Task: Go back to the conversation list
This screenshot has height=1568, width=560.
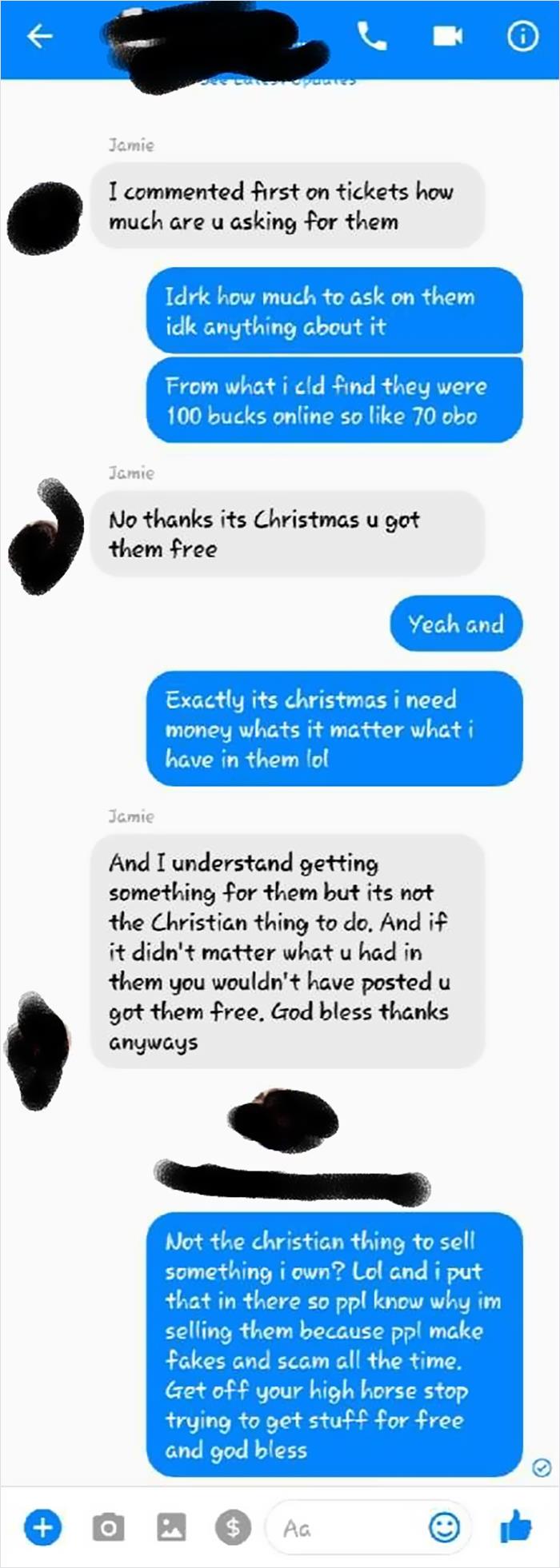Action: pos(39,37)
